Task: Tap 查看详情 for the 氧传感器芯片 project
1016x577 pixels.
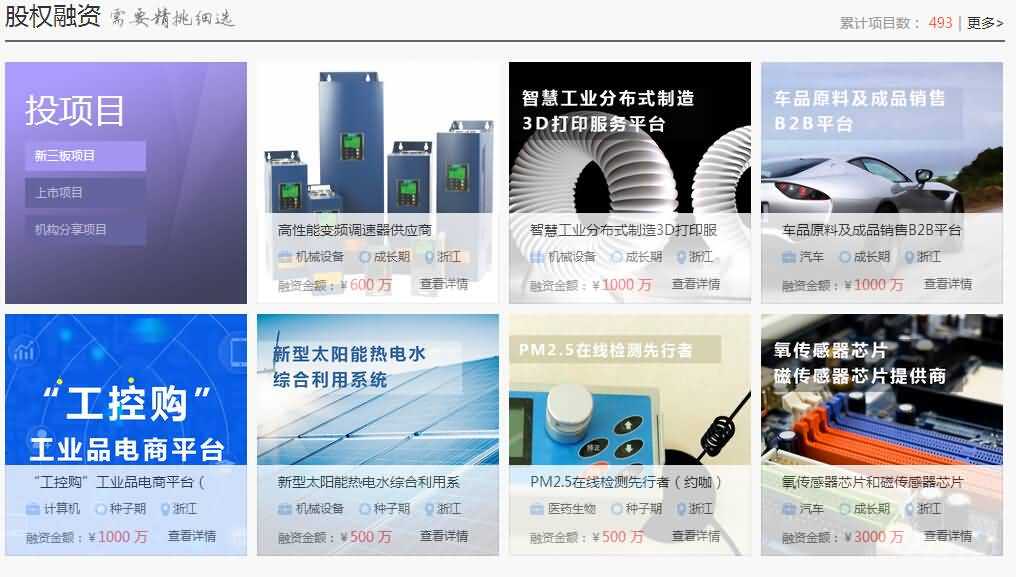Action: (x=948, y=536)
